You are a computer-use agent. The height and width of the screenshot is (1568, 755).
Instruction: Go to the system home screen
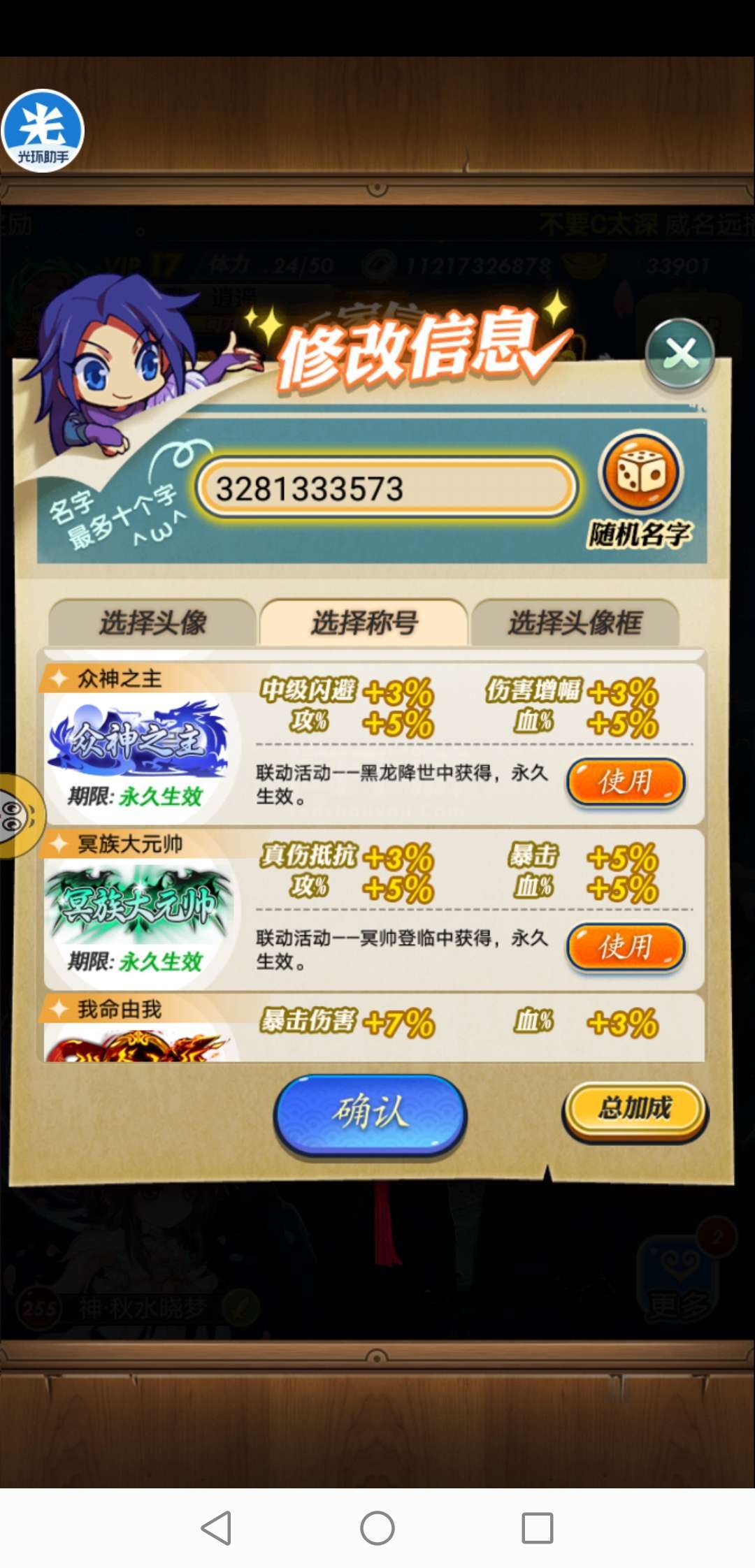[x=377, y=1527]
